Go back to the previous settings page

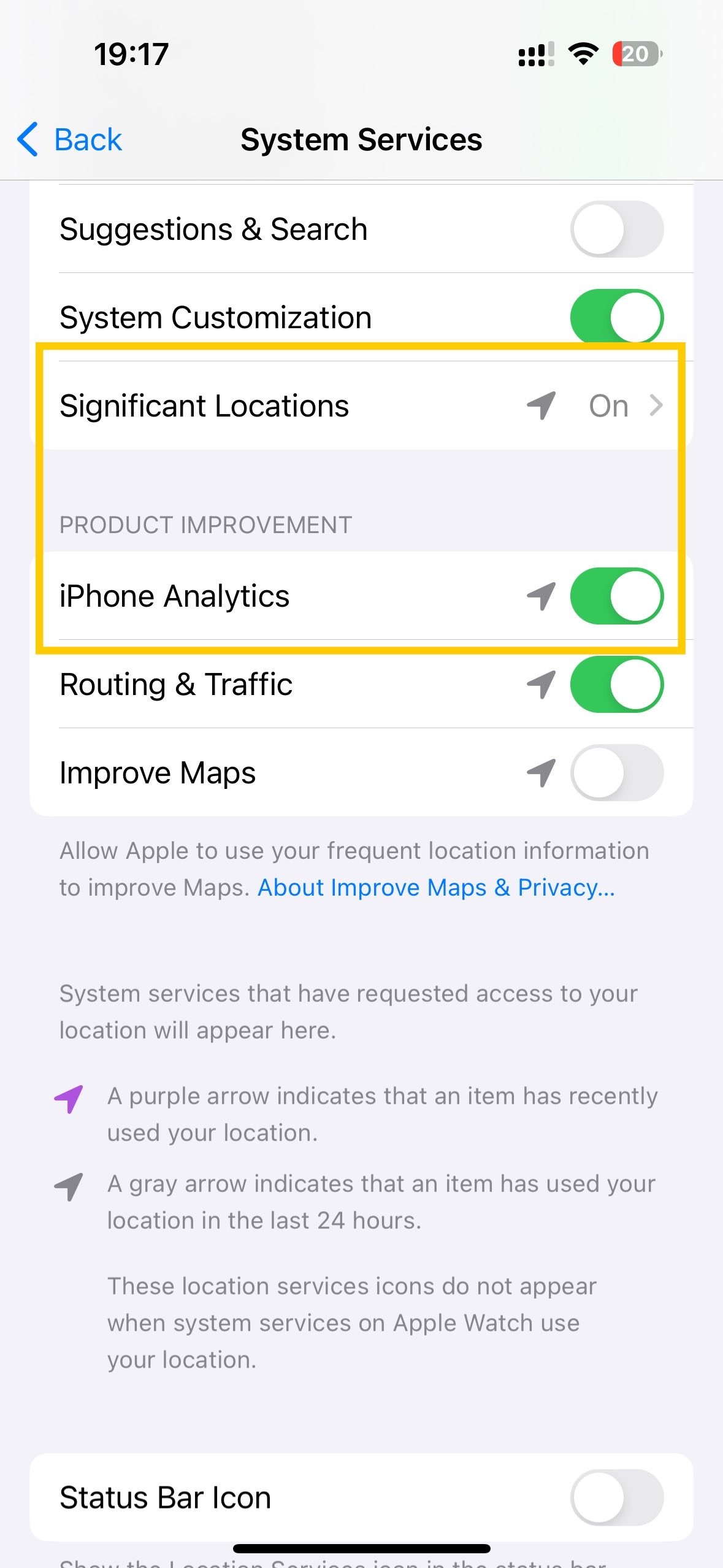tap(71, 140)
